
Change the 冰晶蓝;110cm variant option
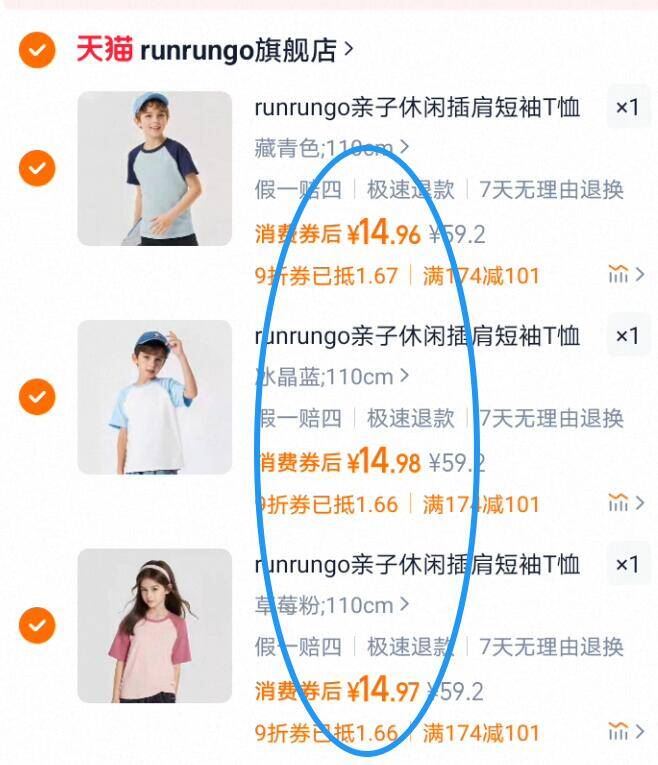[332, 377]
